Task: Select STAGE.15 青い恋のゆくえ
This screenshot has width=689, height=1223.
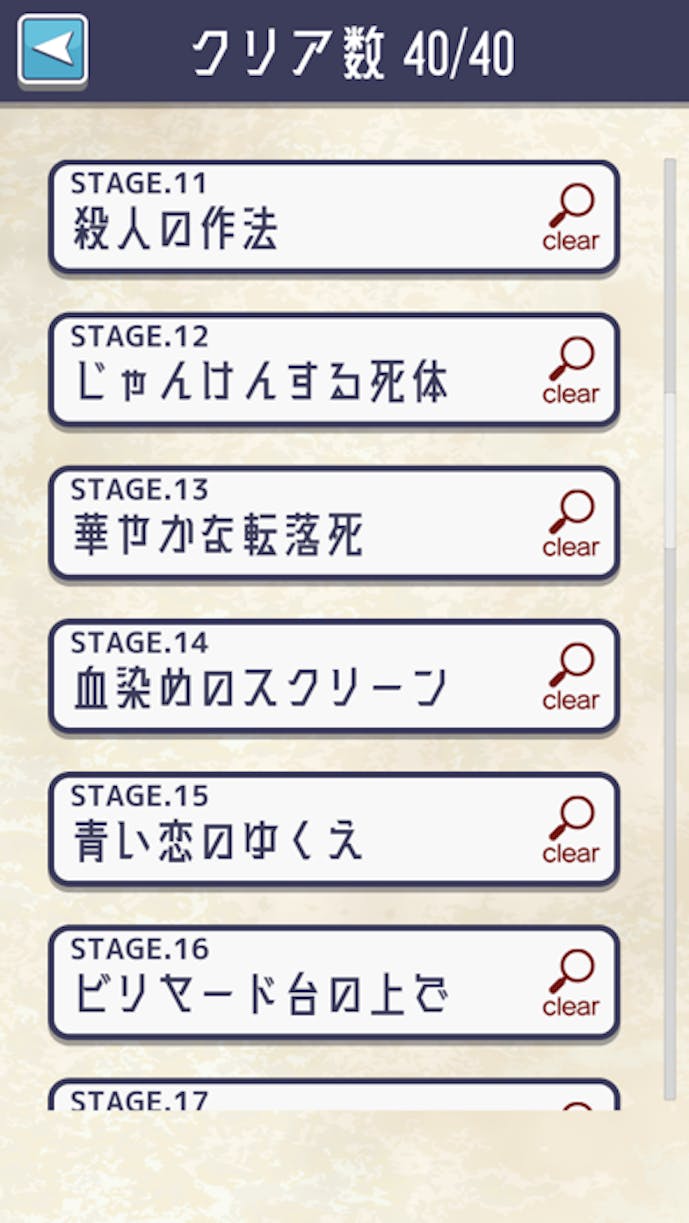Action: [334, 829]
